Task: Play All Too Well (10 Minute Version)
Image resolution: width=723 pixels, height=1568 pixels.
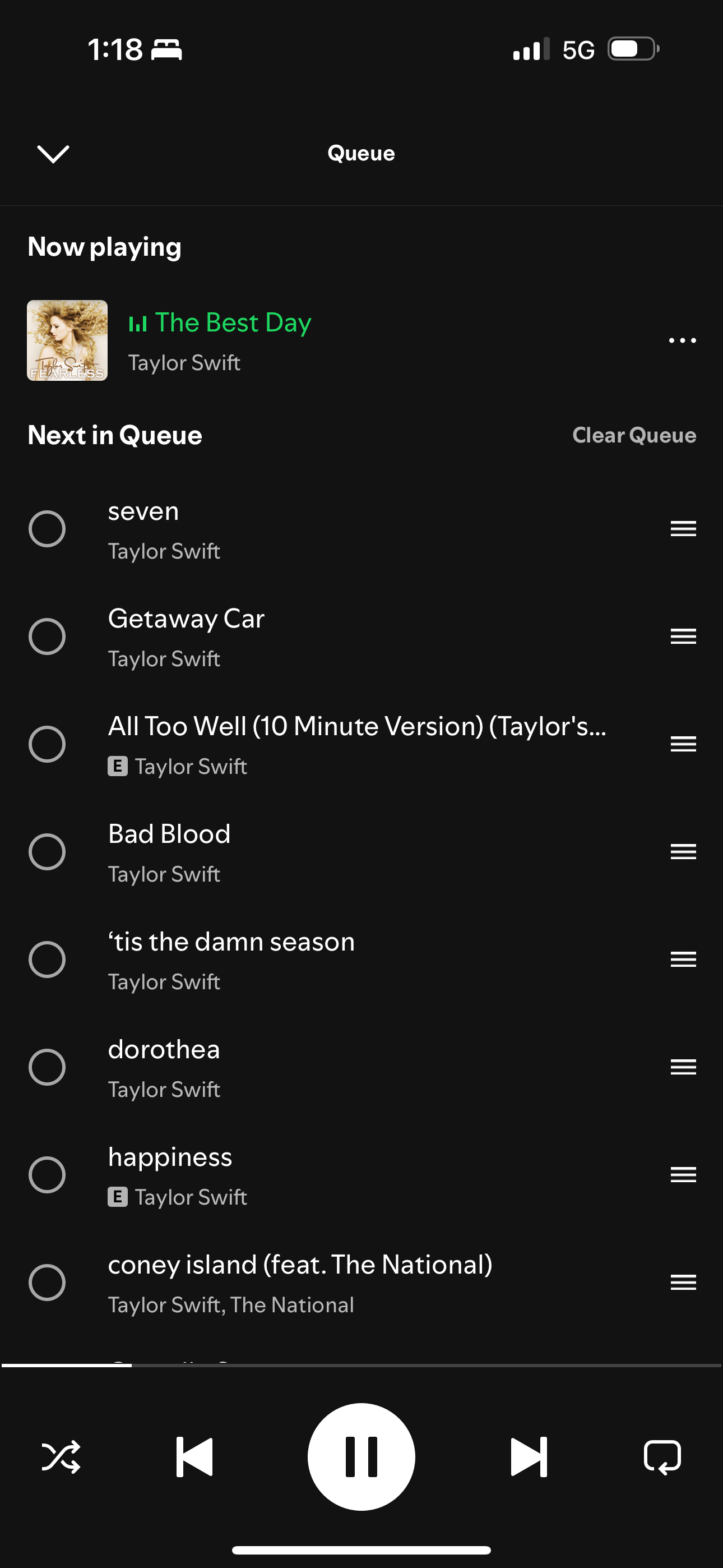Action: coord(357,744)
